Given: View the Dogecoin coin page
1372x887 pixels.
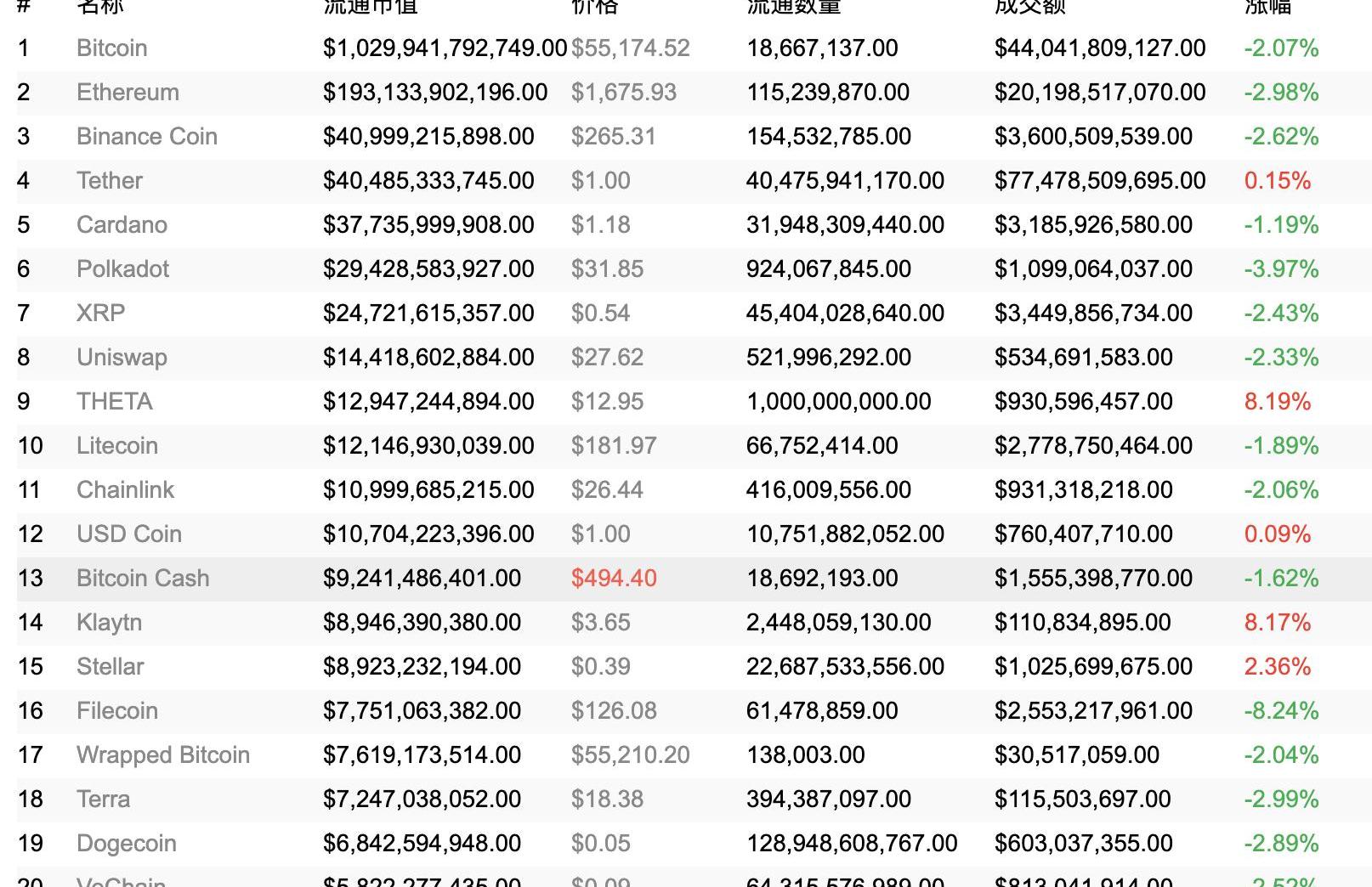Looking at the screenshot, I should click(x=126, y=843).
